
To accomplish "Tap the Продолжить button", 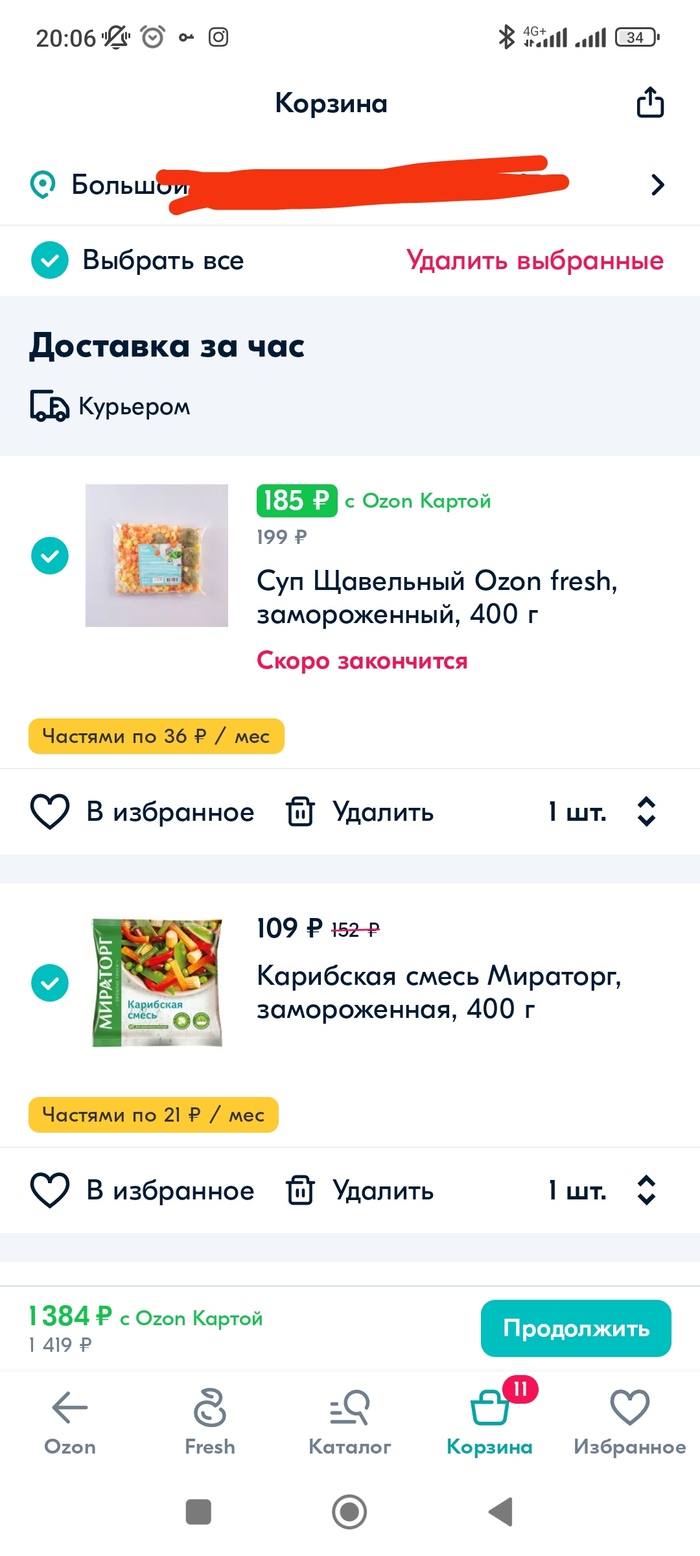I will coord(575,1328).
